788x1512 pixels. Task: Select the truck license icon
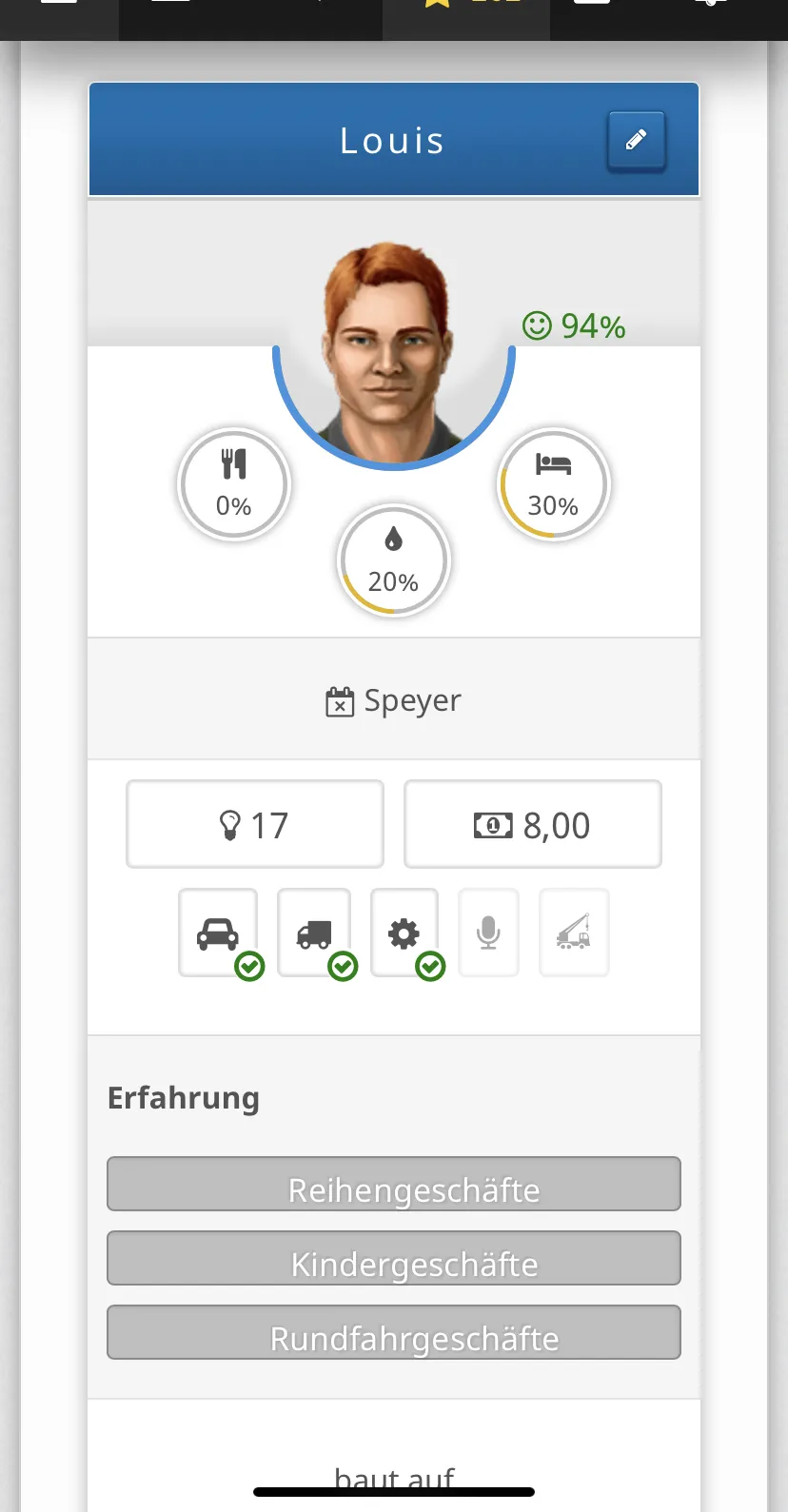(314, 933)
